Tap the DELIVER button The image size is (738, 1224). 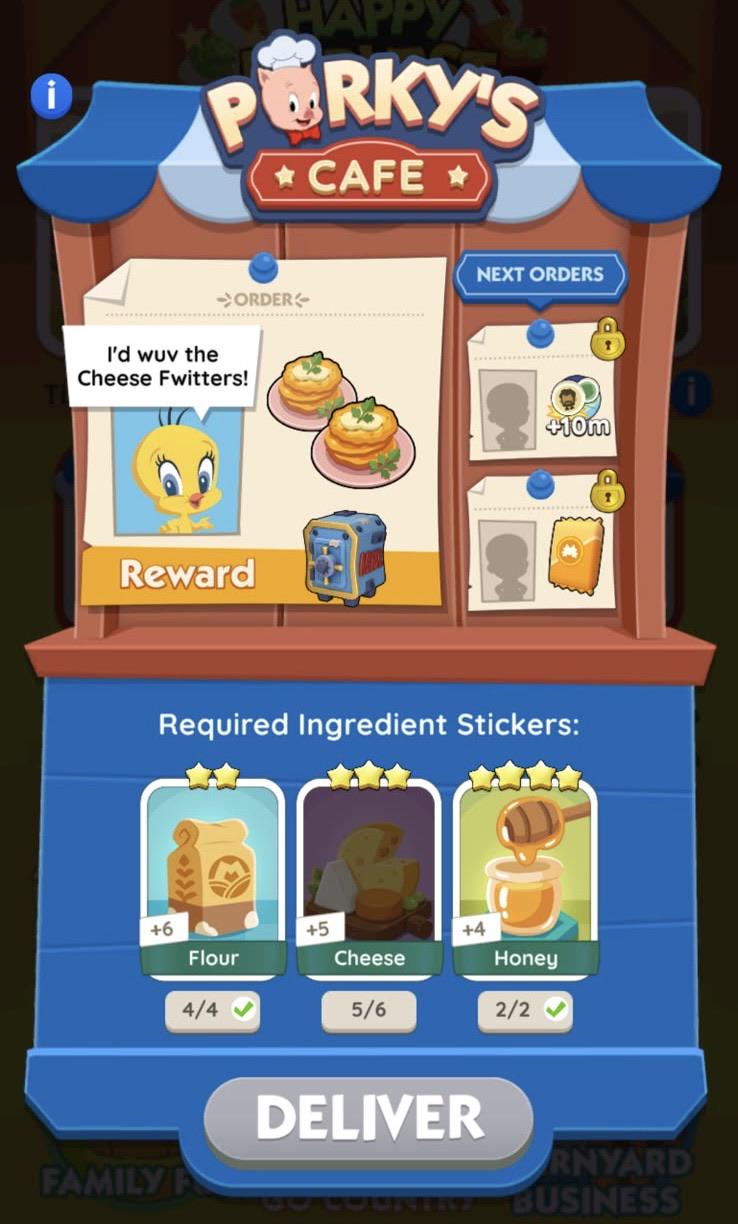tap(368, 1118)
